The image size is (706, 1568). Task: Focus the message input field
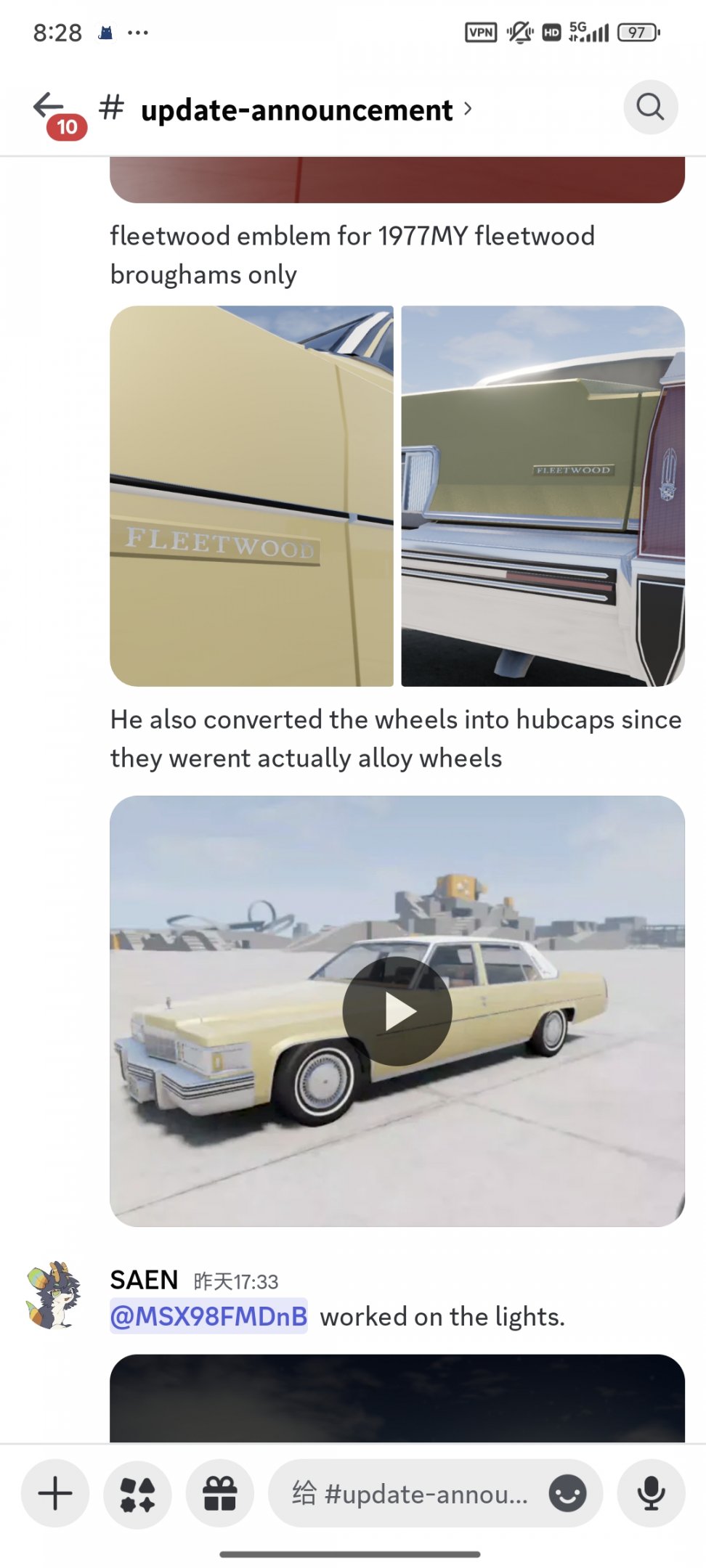(x=410, y=1494)
